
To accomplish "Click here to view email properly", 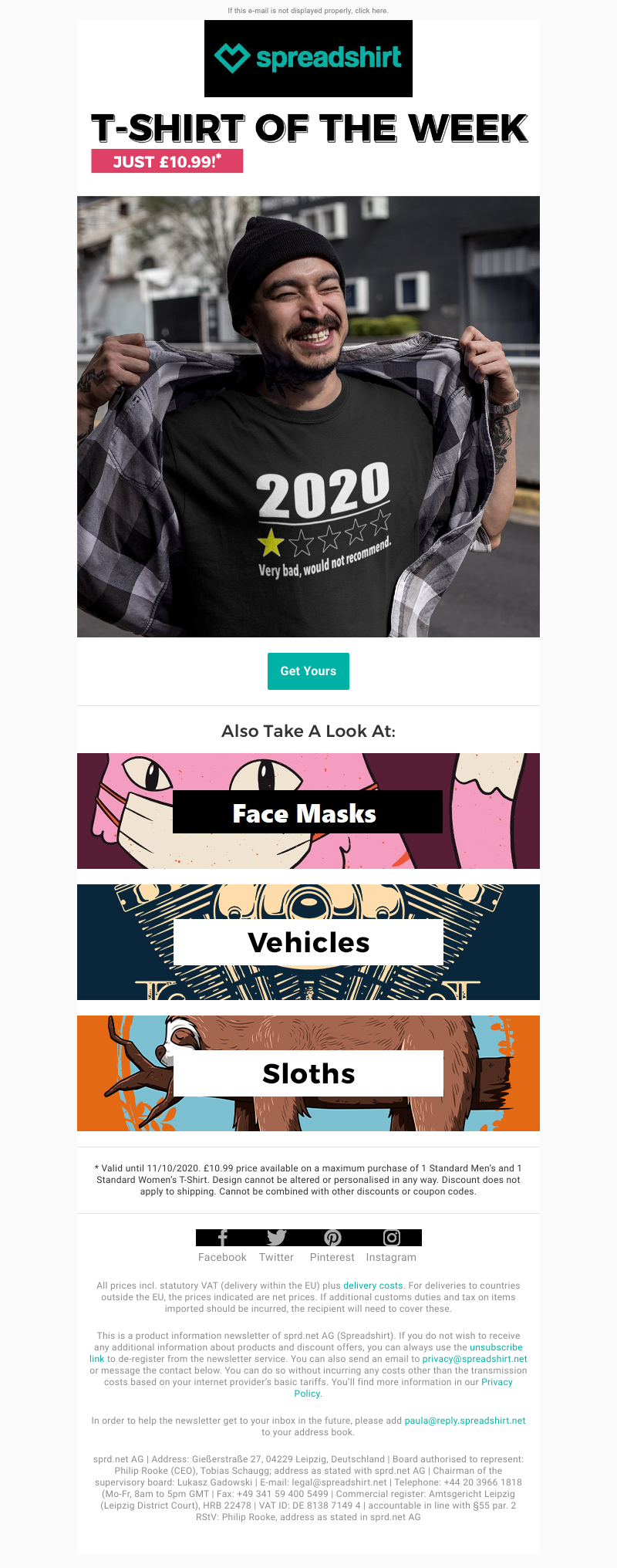I will [372, 11].
